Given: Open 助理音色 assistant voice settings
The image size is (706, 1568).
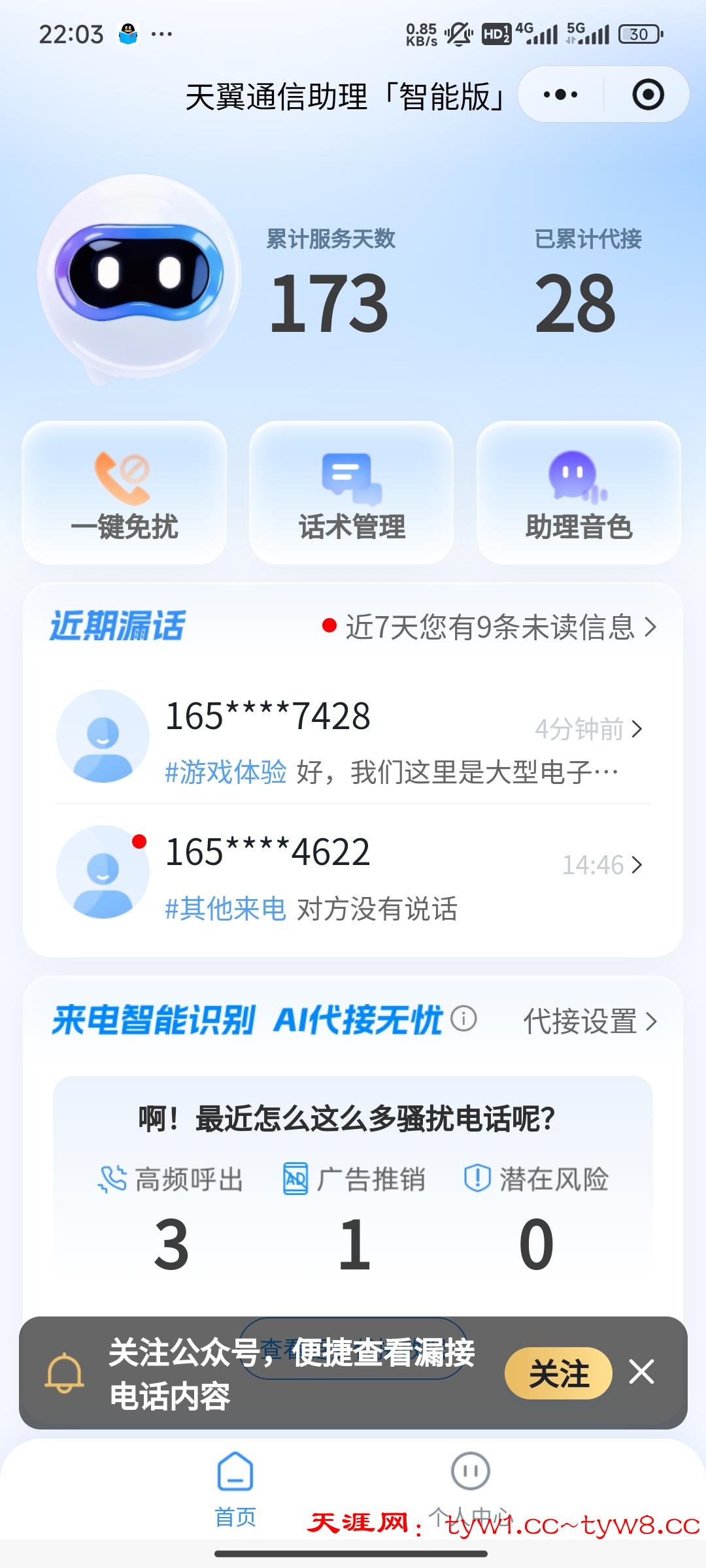Looking at the screenshot, I should tap(579, 493).
